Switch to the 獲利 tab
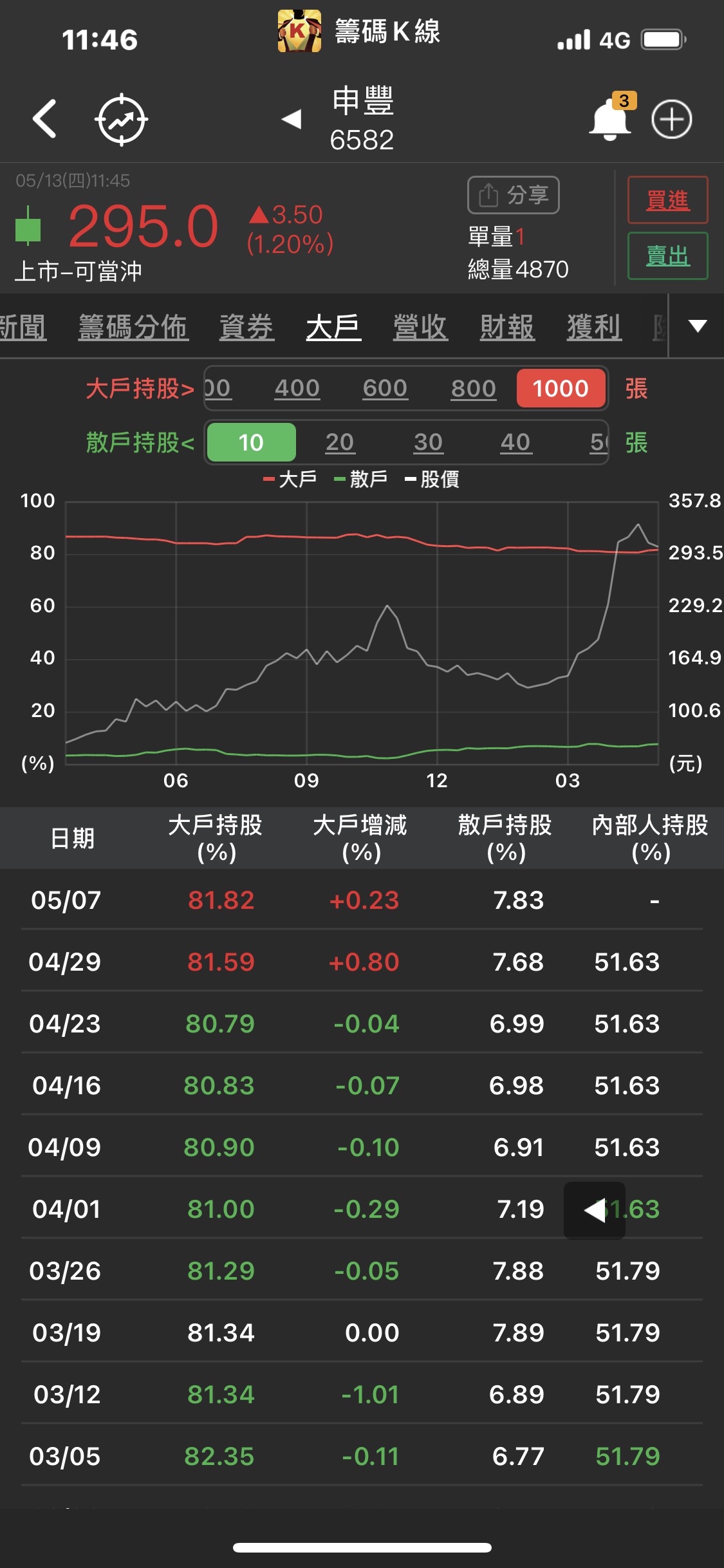The width and height of the screenshot is (724, 1568). [594, 327]
